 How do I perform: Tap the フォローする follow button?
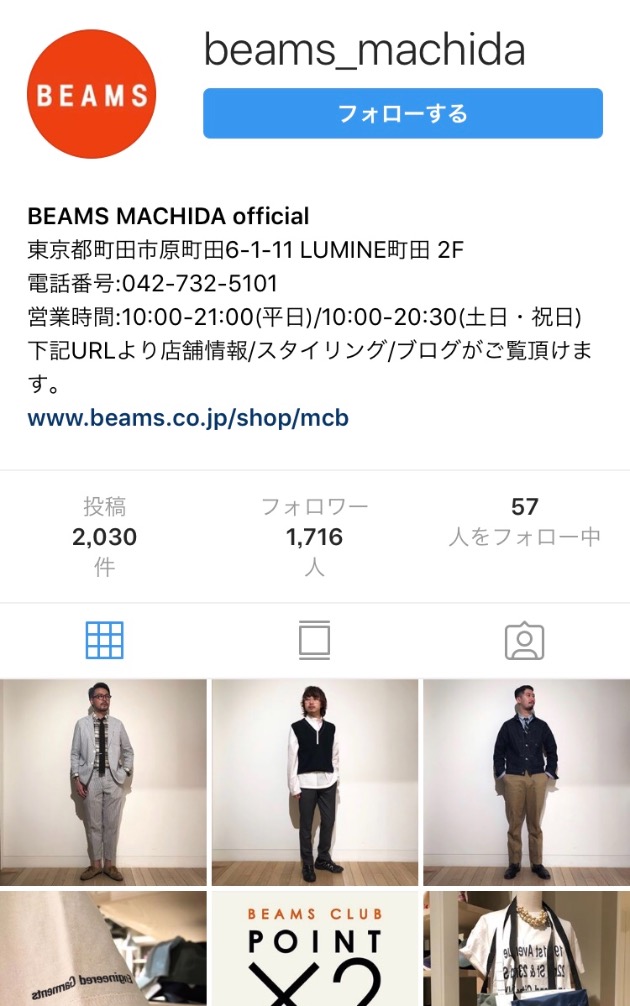(402, 113)
